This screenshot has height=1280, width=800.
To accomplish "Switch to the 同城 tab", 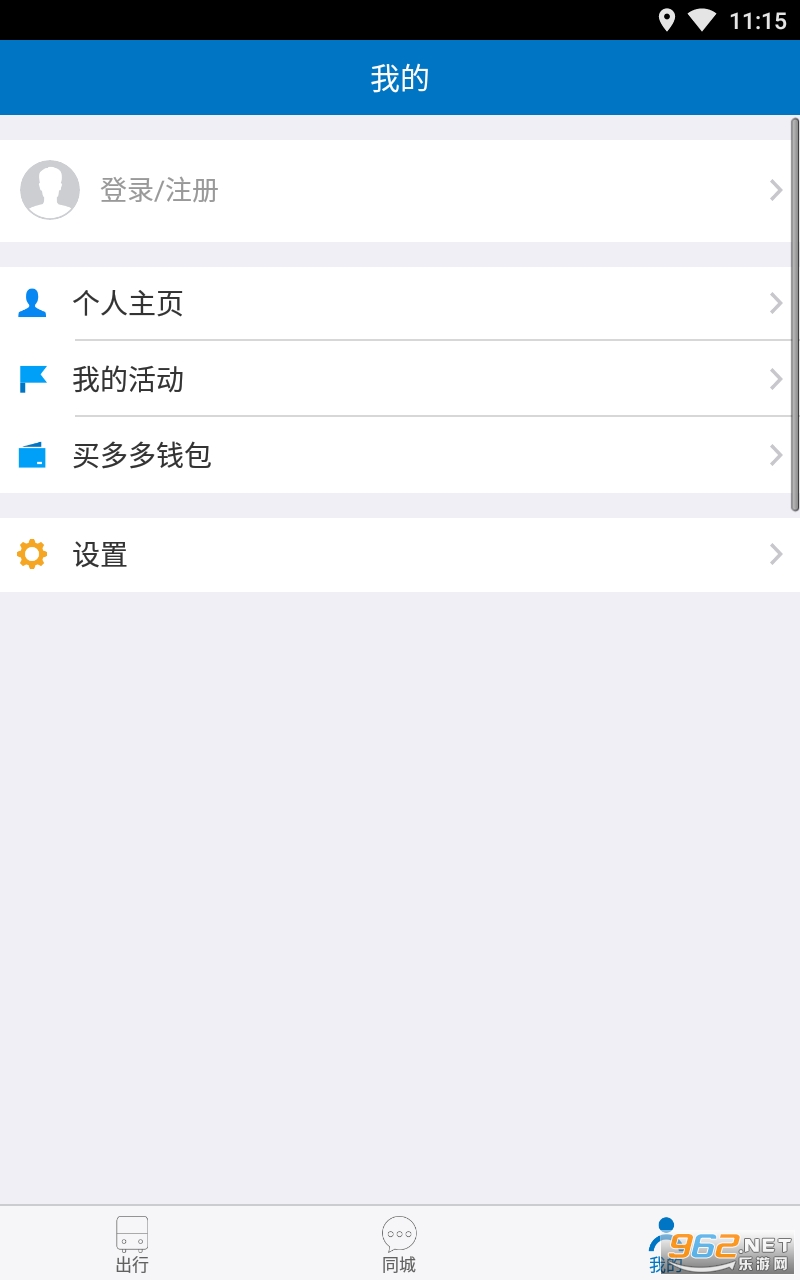I will [x=399, y=1244].
